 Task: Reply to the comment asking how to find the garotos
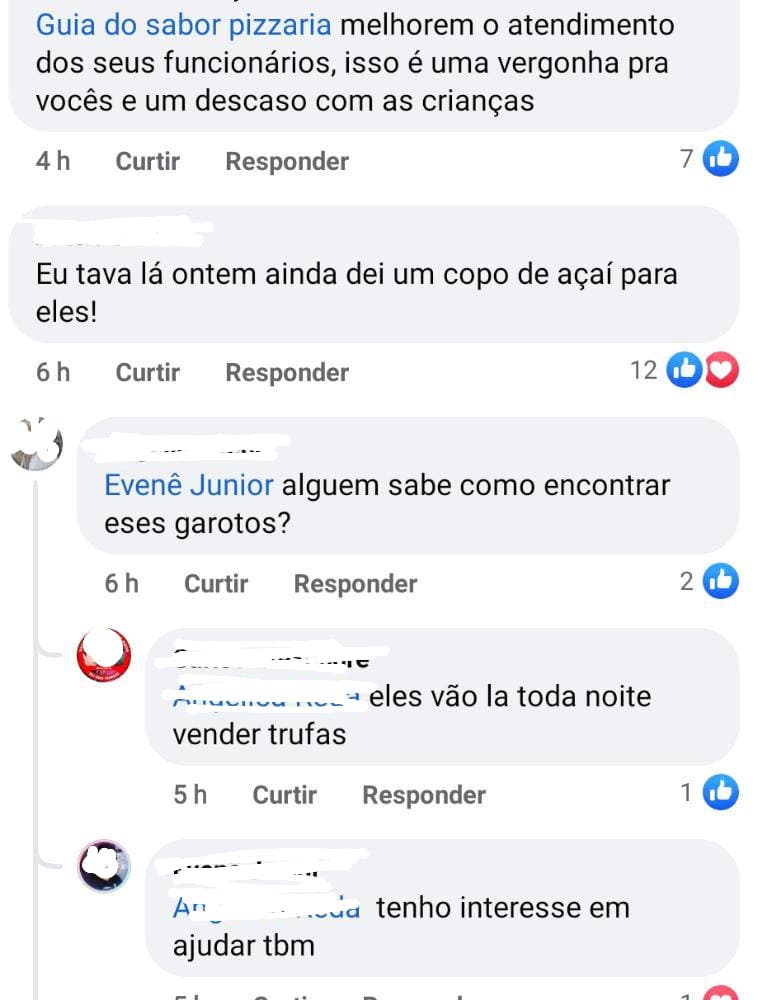pos(355,583)
